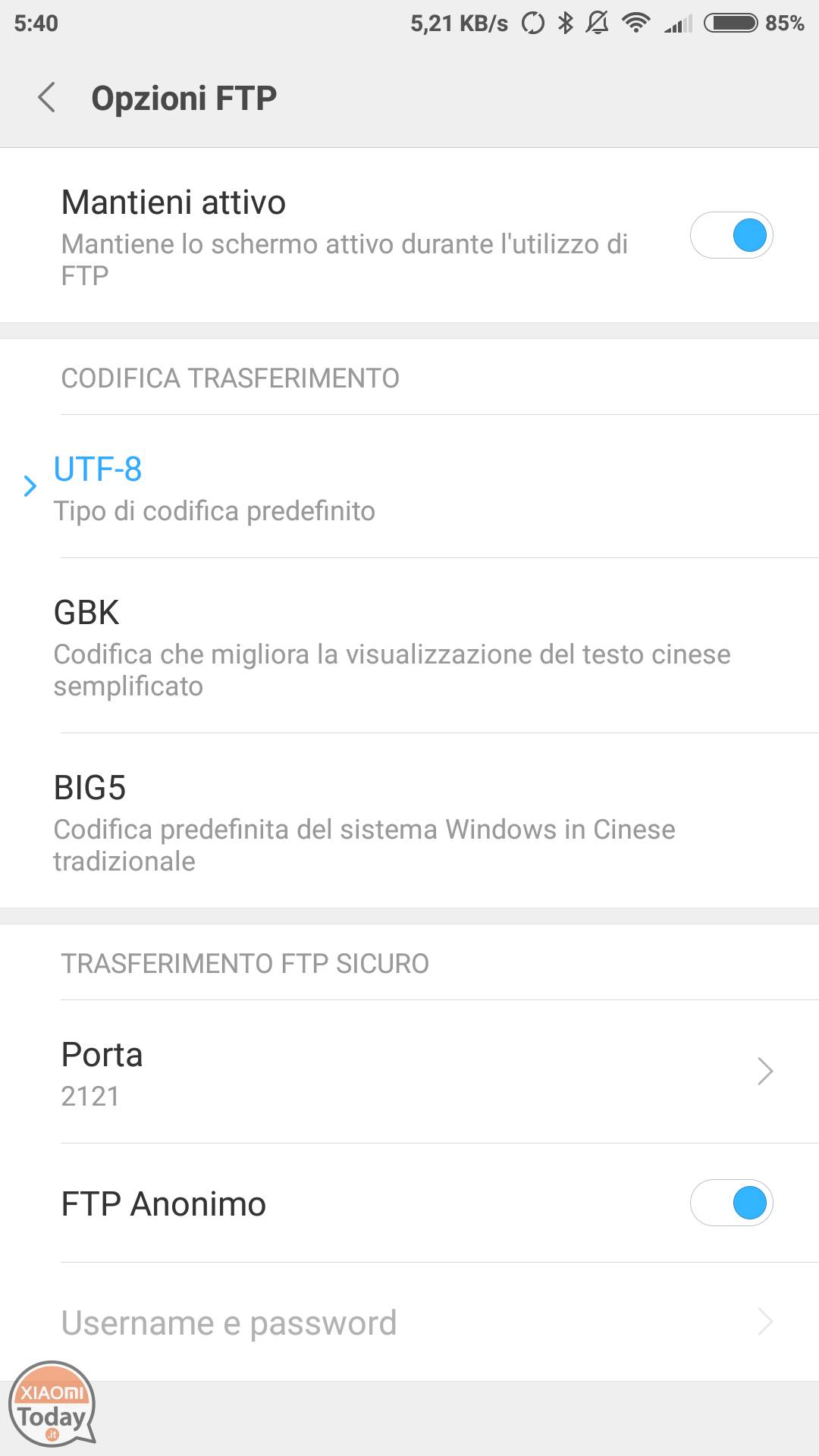Open the Porta 2121 setting
The width and height of the screenshot is (819, 1456).
(x=409, y=1072)
